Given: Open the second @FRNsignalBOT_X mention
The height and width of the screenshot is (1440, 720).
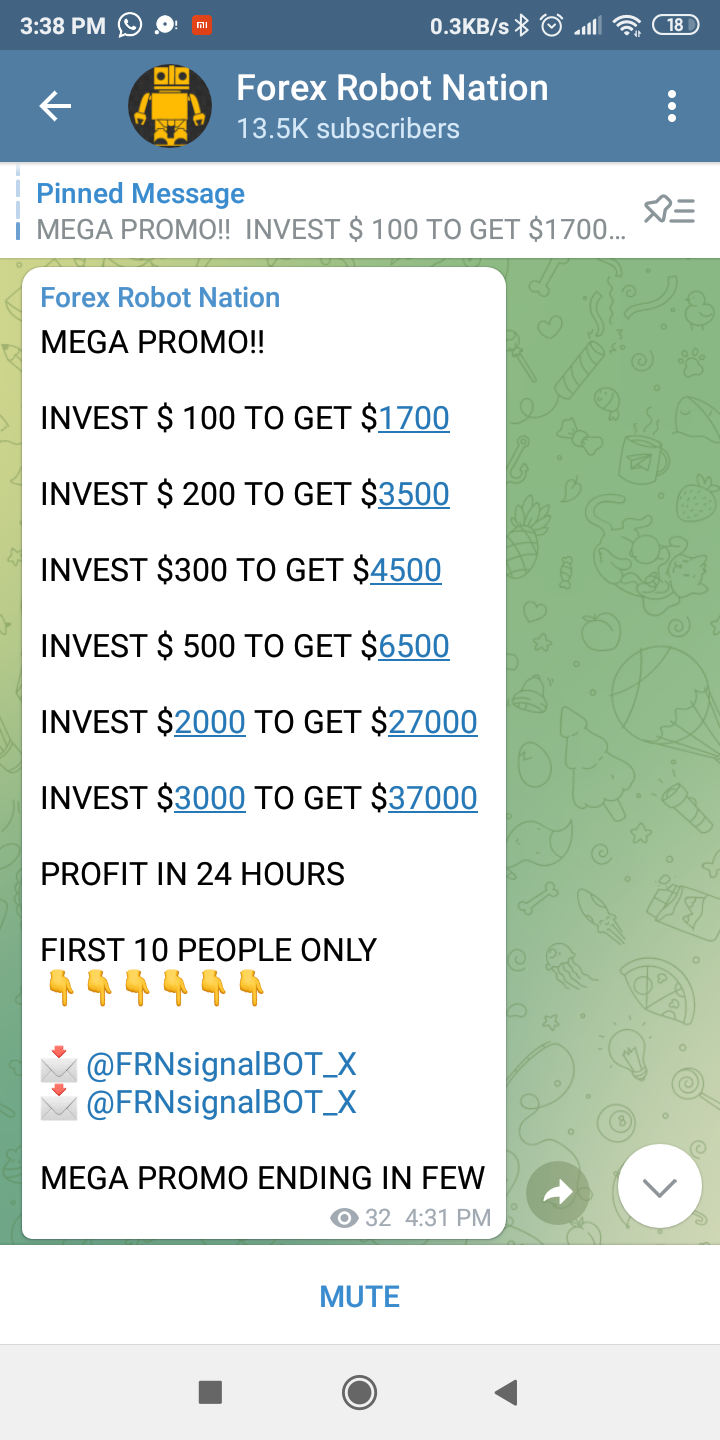Looking at the screenshot, I should (221, 1102).
